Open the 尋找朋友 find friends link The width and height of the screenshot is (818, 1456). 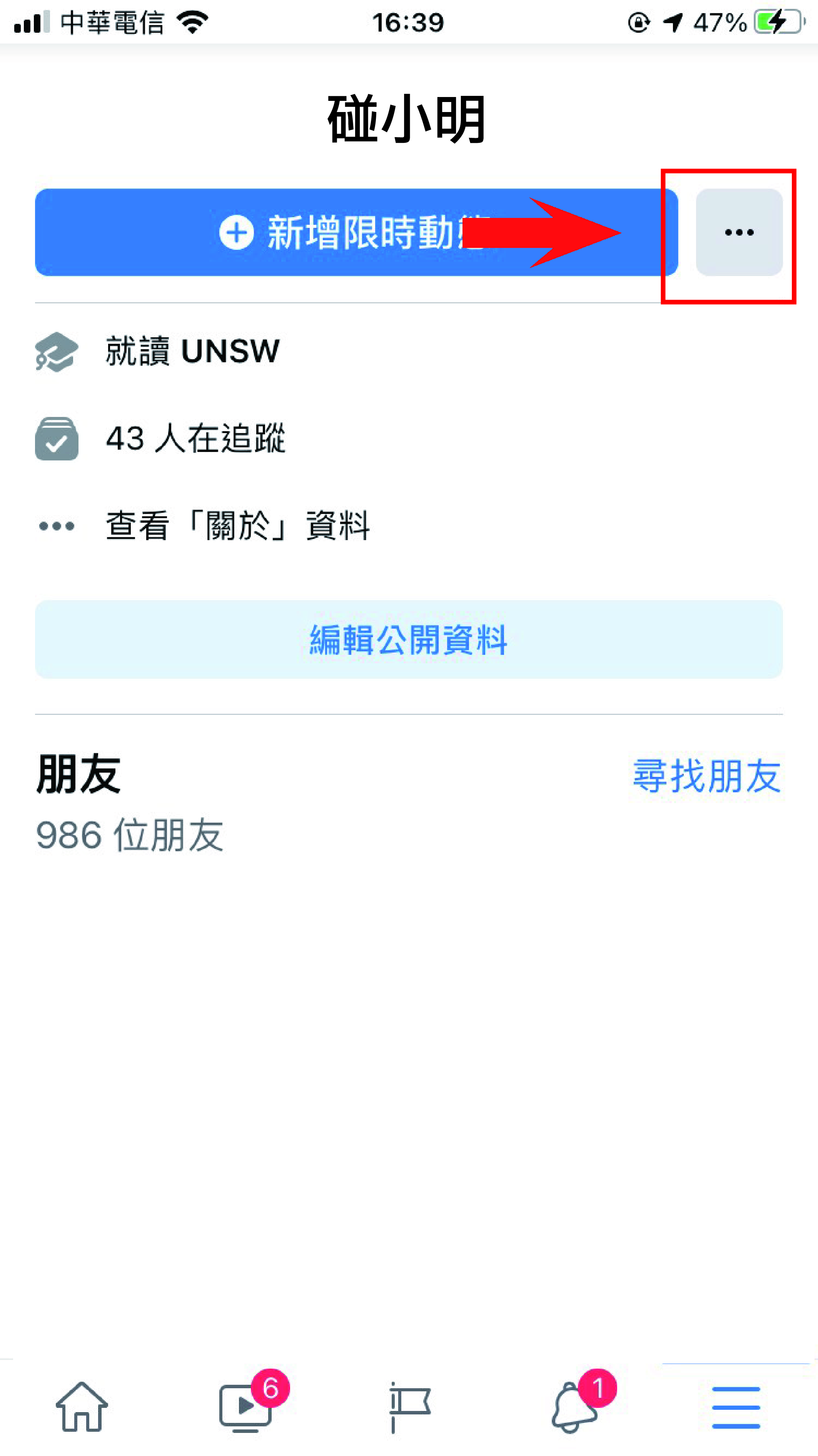[707, 775]
